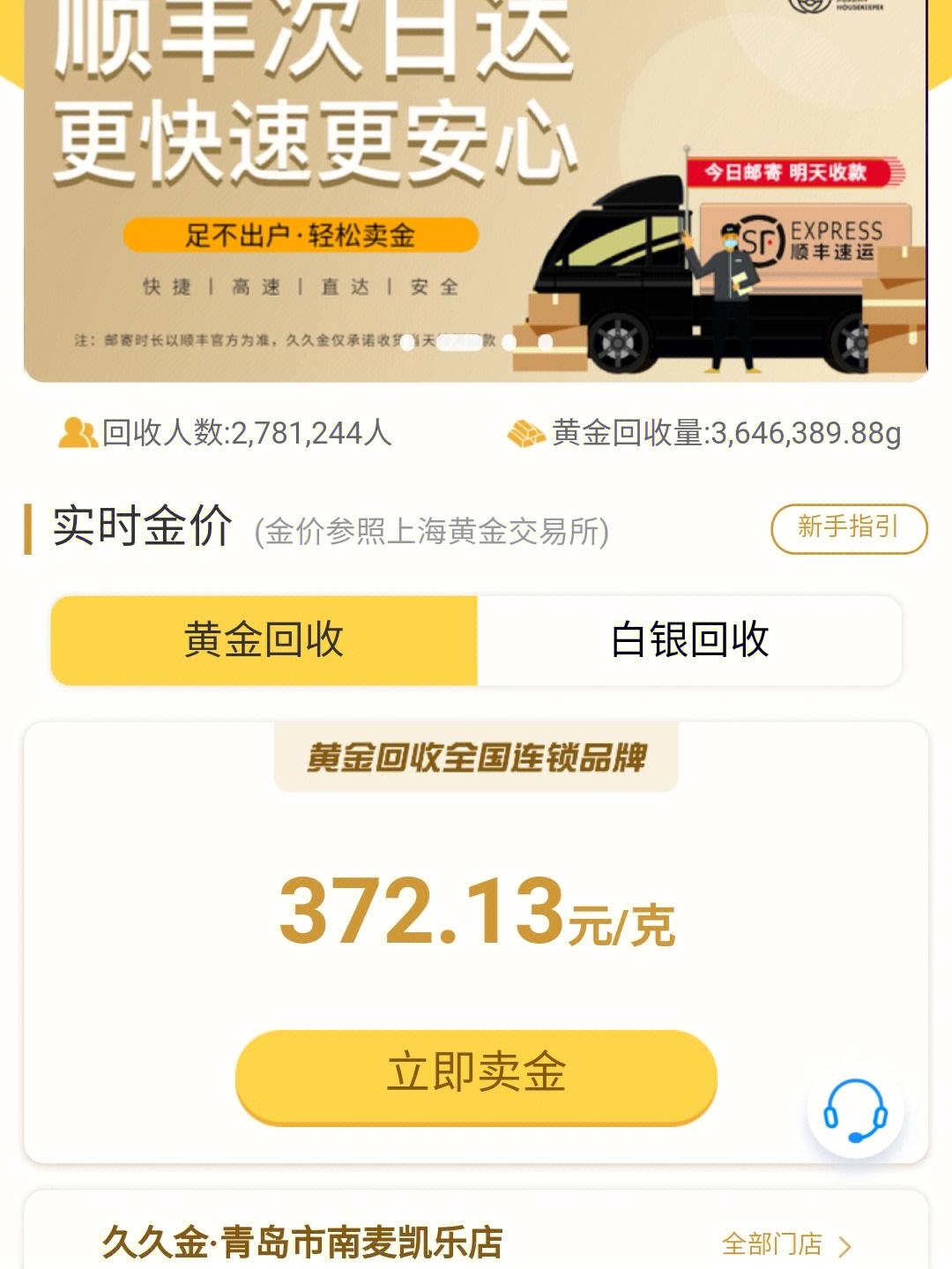
Task: Open 久久金·青岛市南麦凯乐店 store card
Action: 302,1243
